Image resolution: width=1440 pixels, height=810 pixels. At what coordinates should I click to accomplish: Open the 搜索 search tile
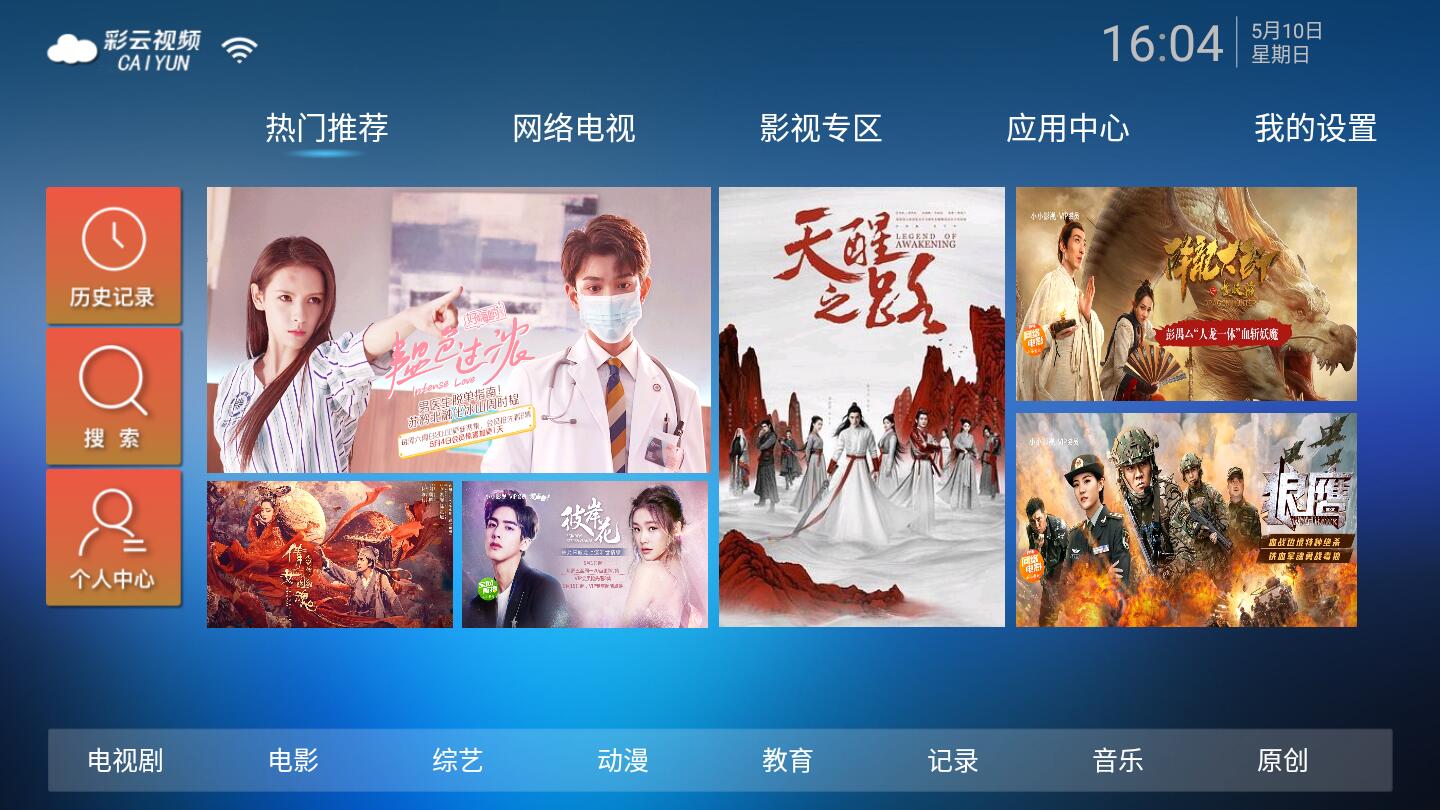[x=113, y=396]
